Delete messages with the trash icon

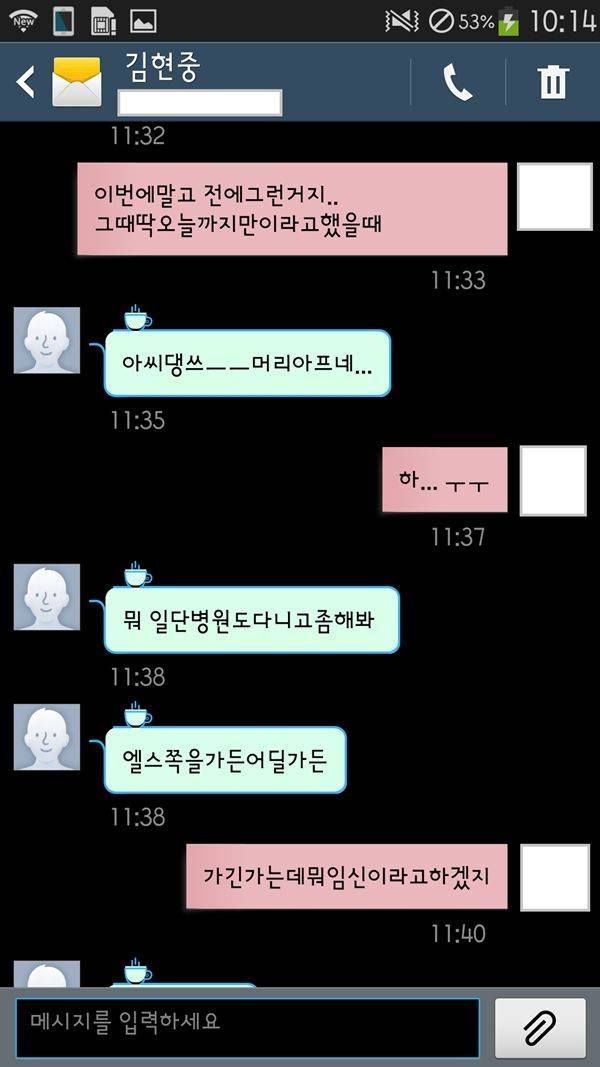[552, 83]
